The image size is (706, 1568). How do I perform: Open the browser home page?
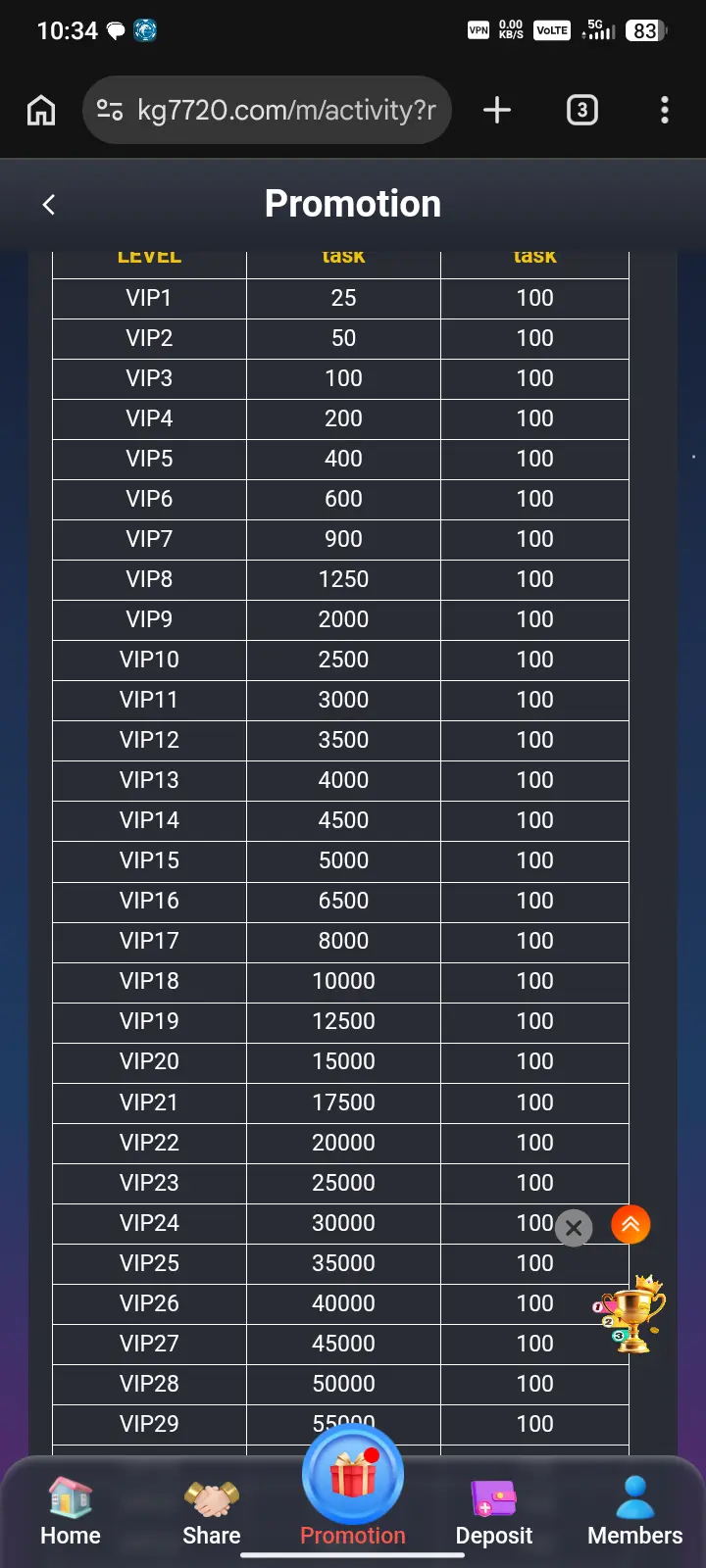click(41, 110)
